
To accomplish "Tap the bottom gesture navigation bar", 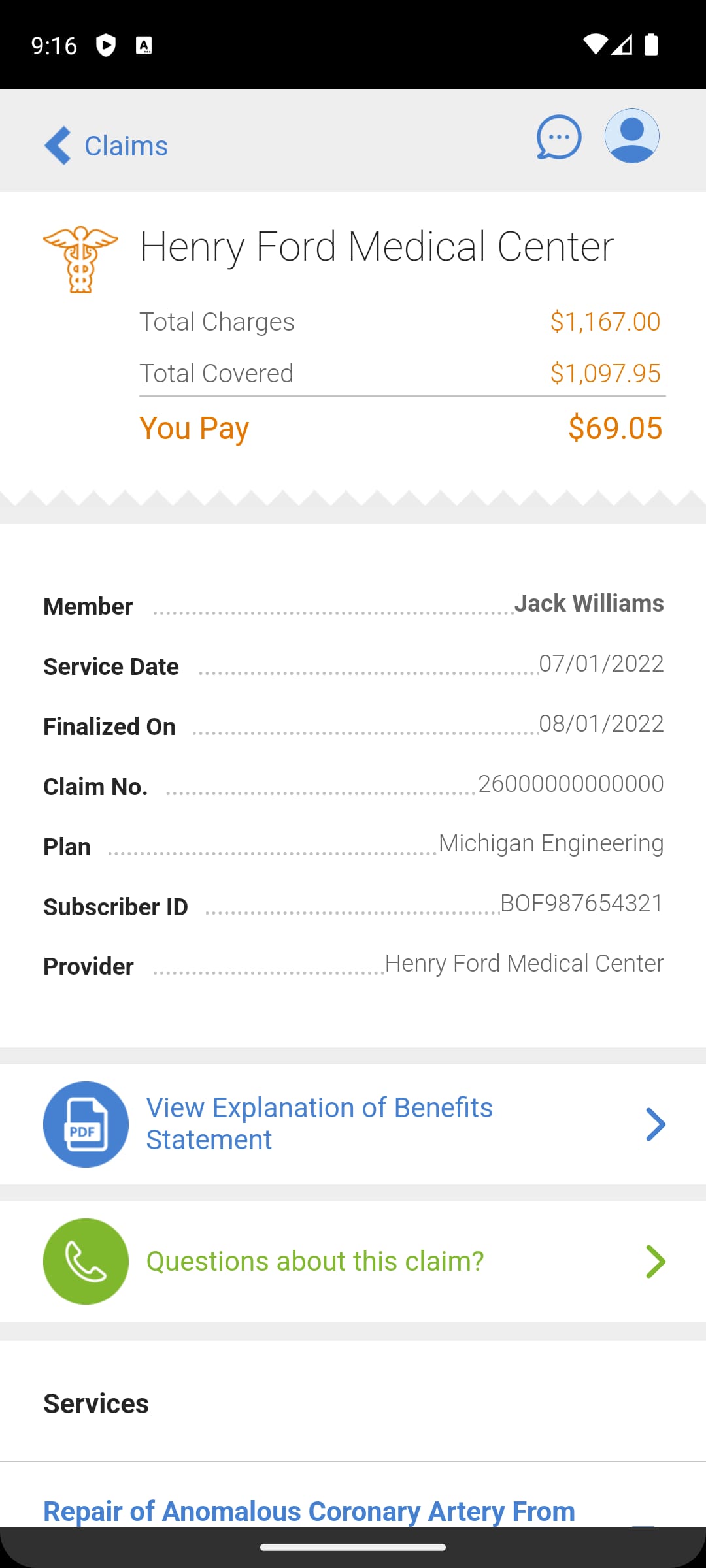I will pyautogui.click(x=353, y=1547).
